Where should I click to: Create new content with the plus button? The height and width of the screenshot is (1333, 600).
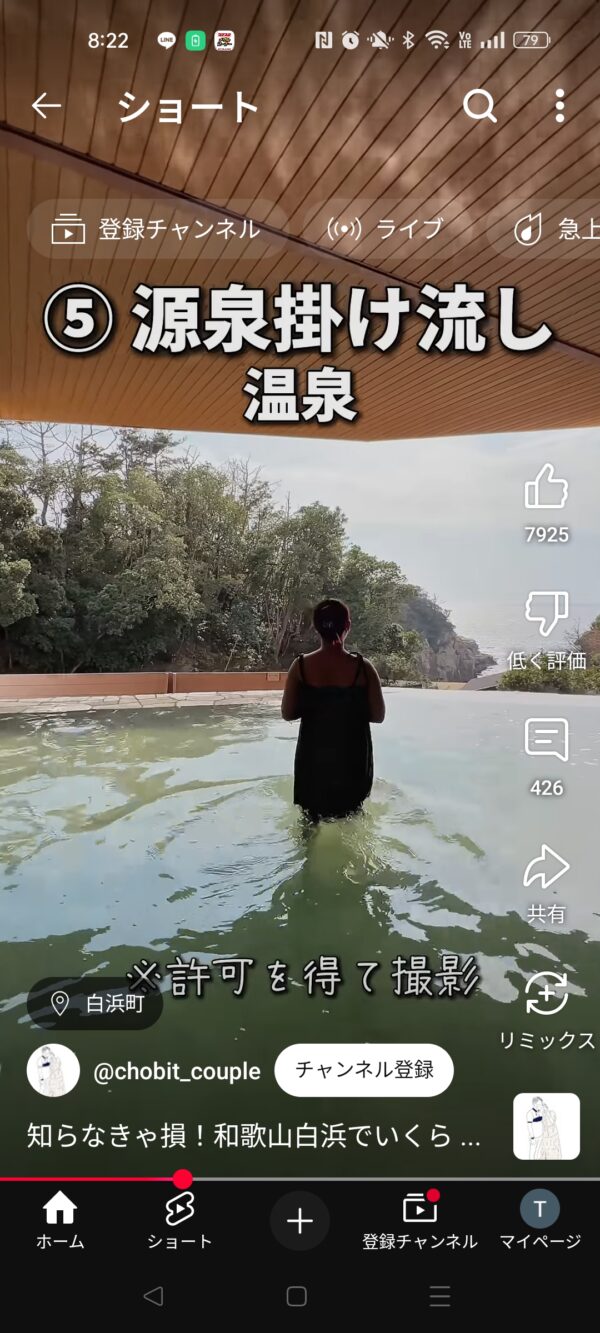[x=300, y=1220]
